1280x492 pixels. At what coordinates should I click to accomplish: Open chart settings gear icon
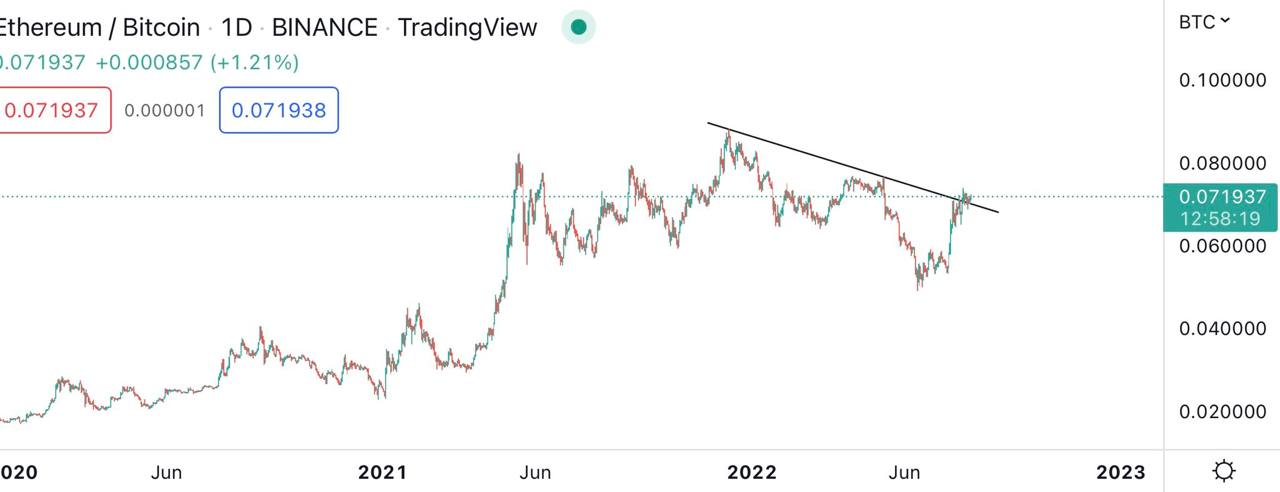coord(1223,471)
